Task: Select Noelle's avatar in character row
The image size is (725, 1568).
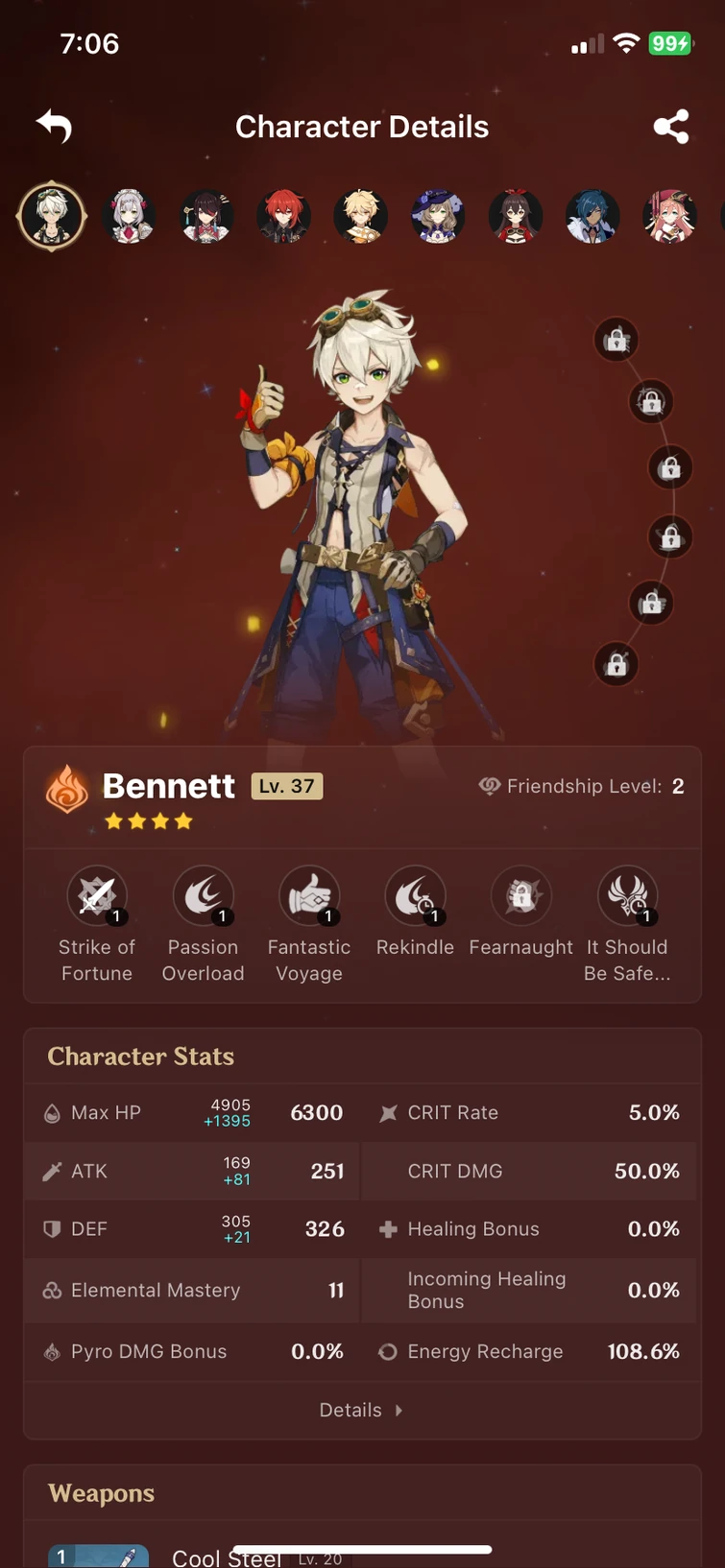Action: coord(129,216)
